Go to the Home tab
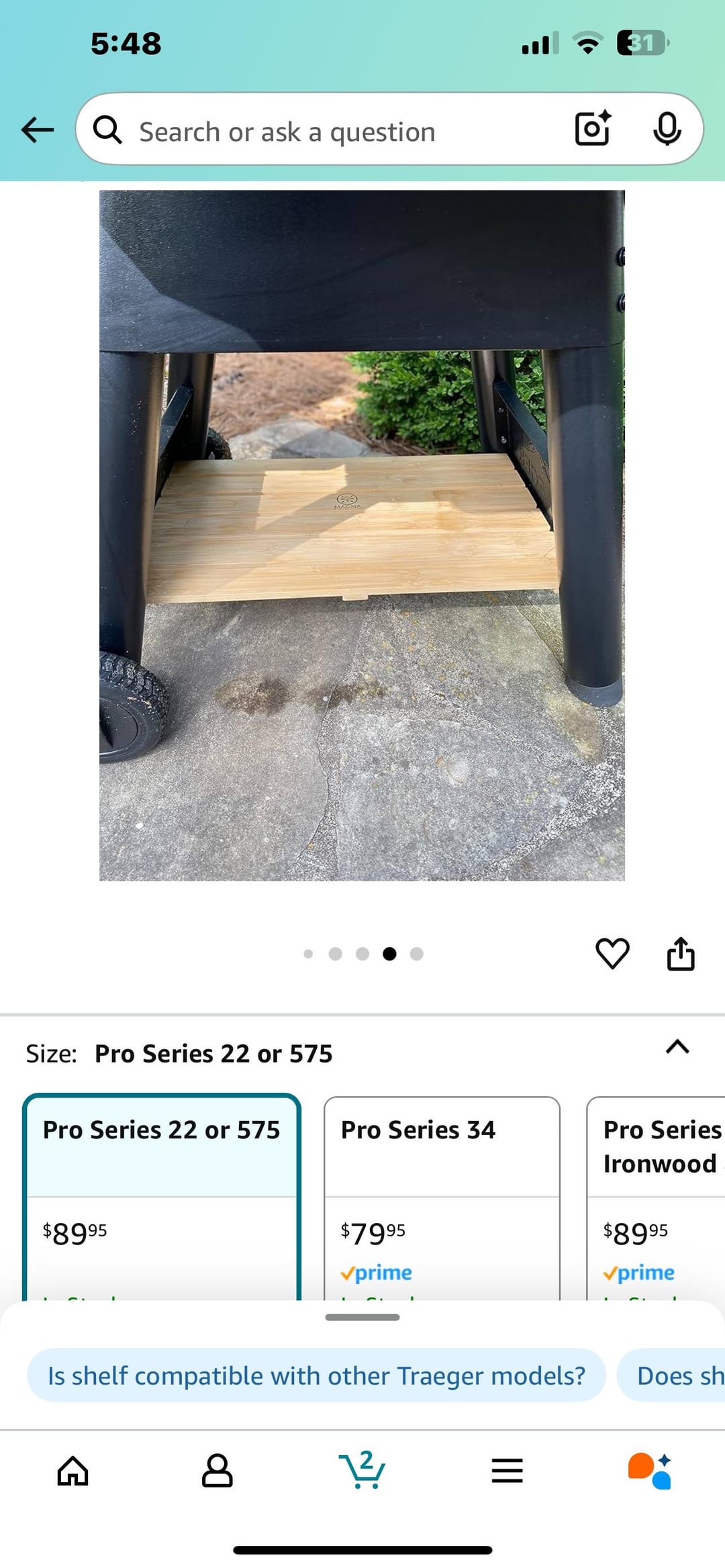The height and width of the screenshot is (1568, 725). pos(72,1471)
